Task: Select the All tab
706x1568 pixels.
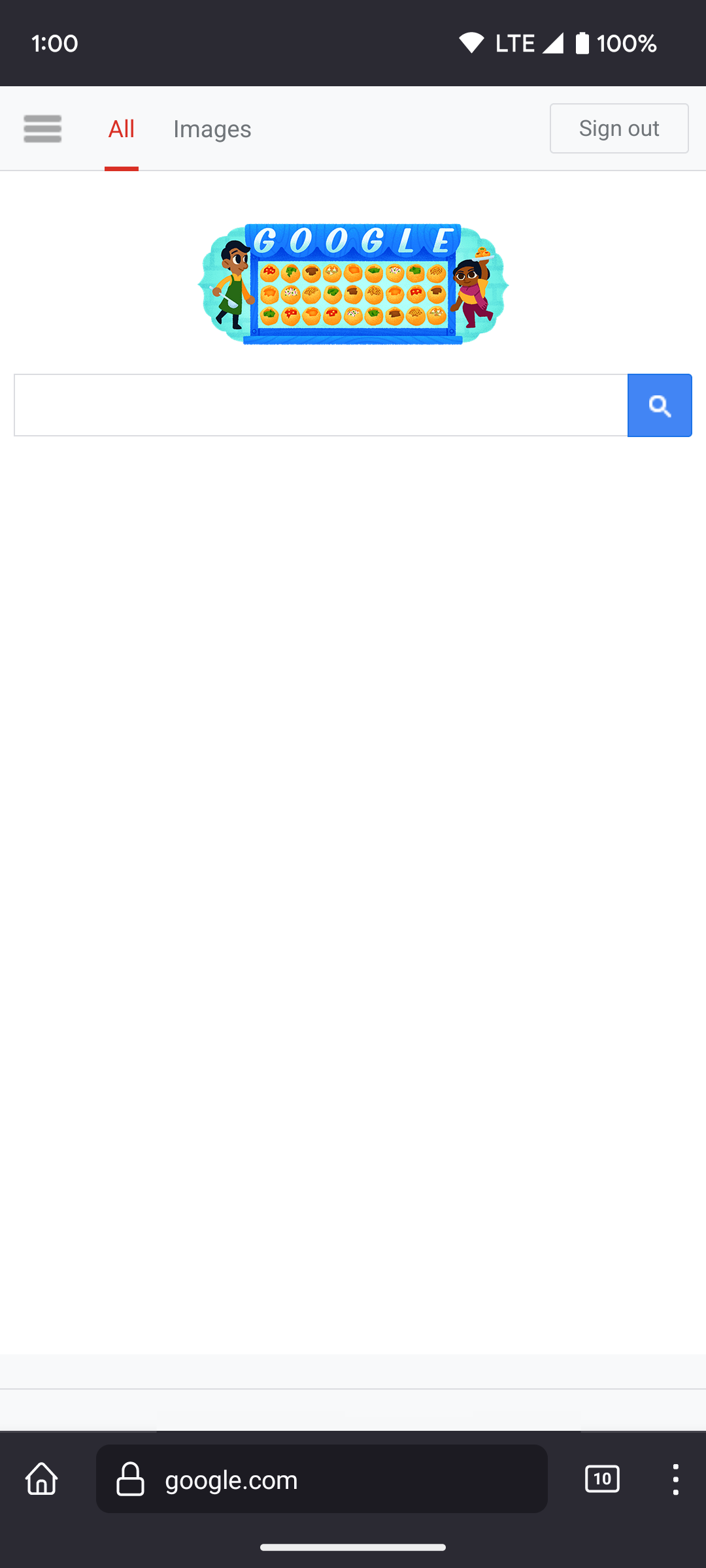Action: tap(122, 129)
